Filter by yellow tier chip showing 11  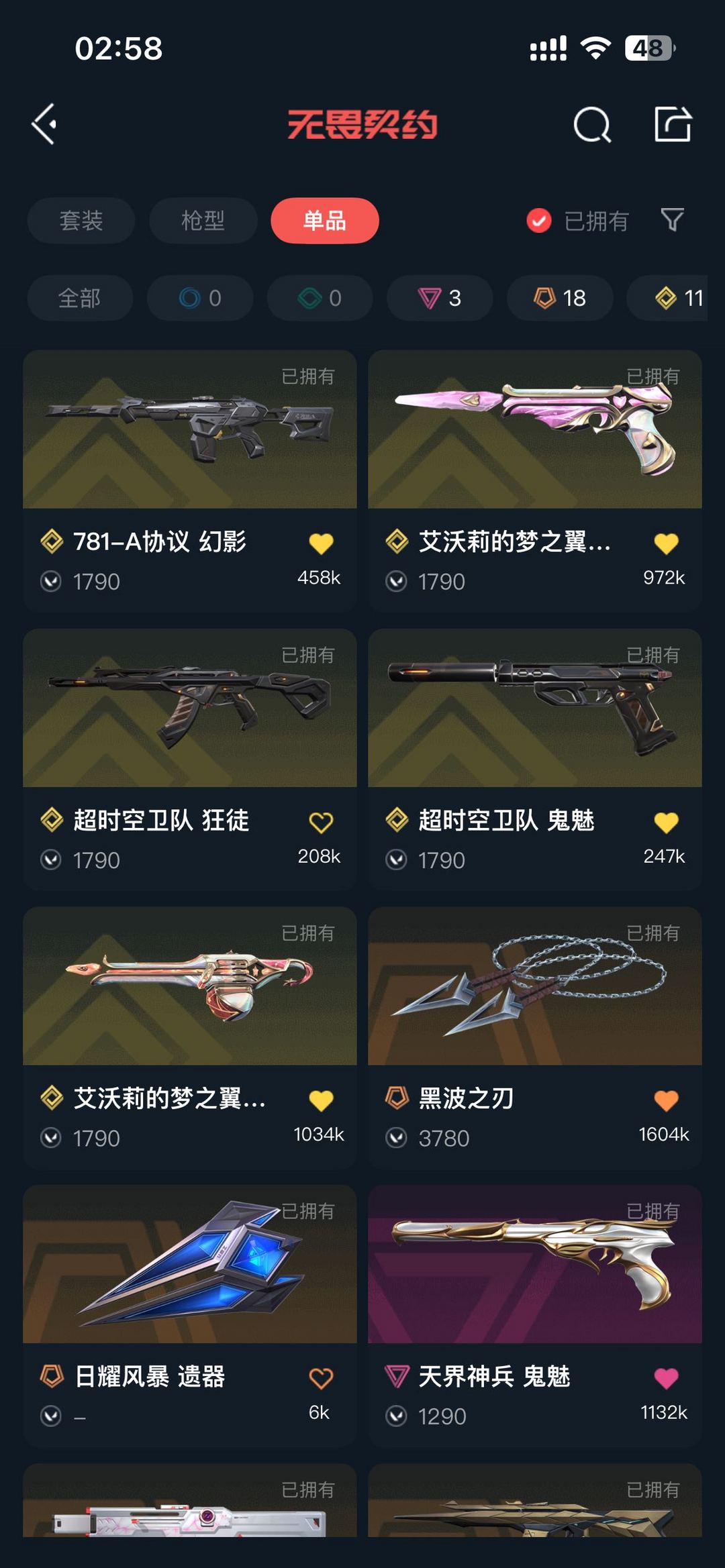coord(671,297)
